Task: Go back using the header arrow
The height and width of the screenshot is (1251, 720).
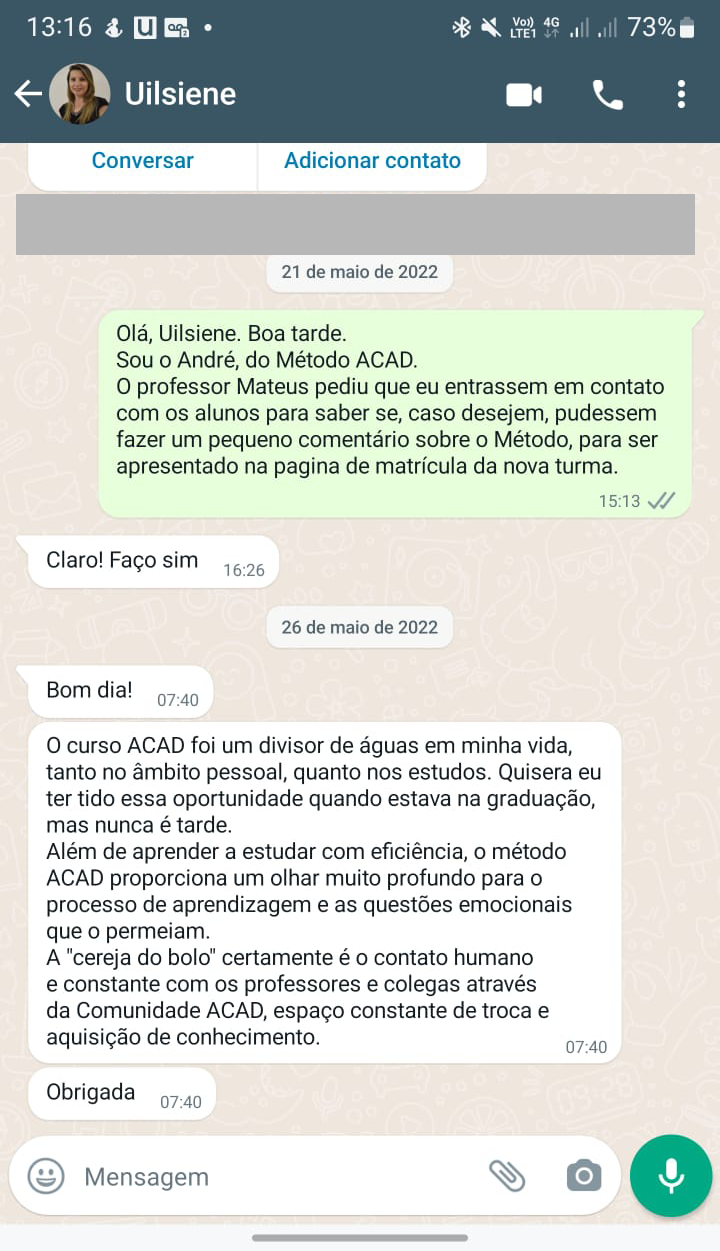Action: (27, 94)
